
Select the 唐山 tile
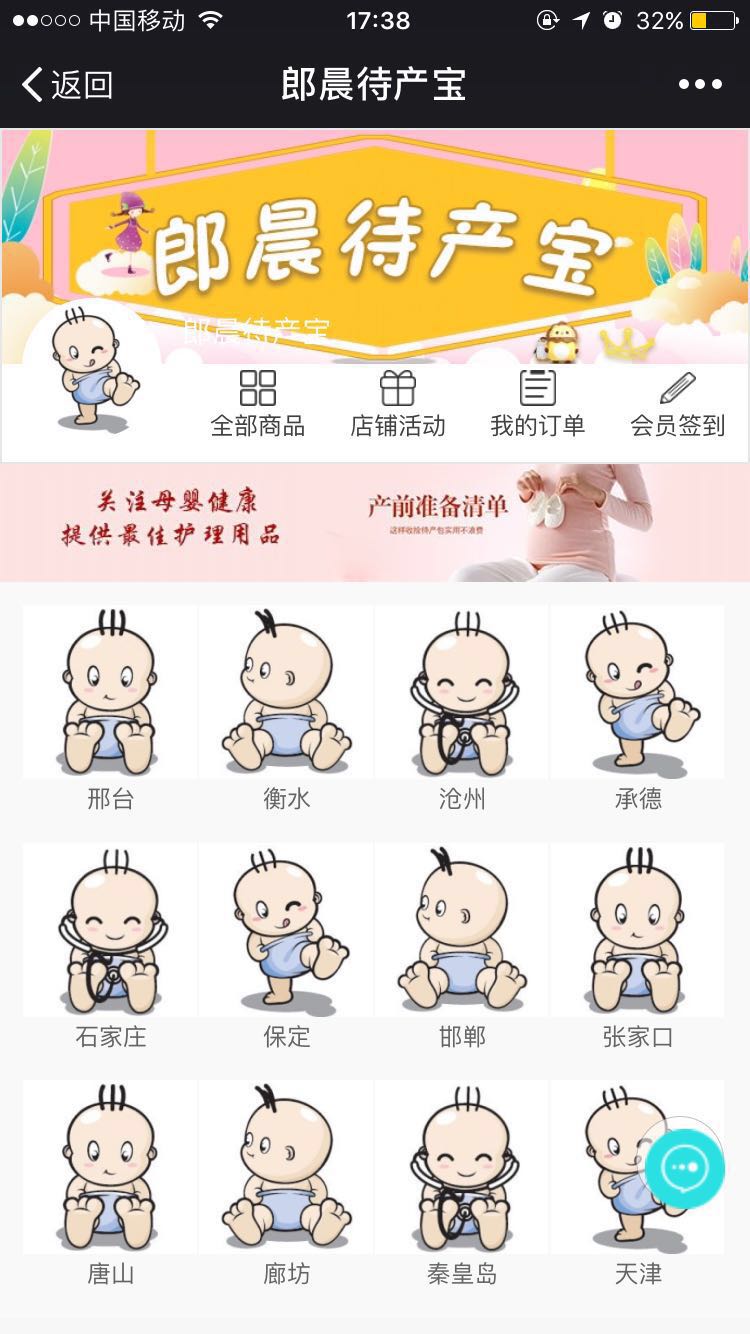[110, 1183]
